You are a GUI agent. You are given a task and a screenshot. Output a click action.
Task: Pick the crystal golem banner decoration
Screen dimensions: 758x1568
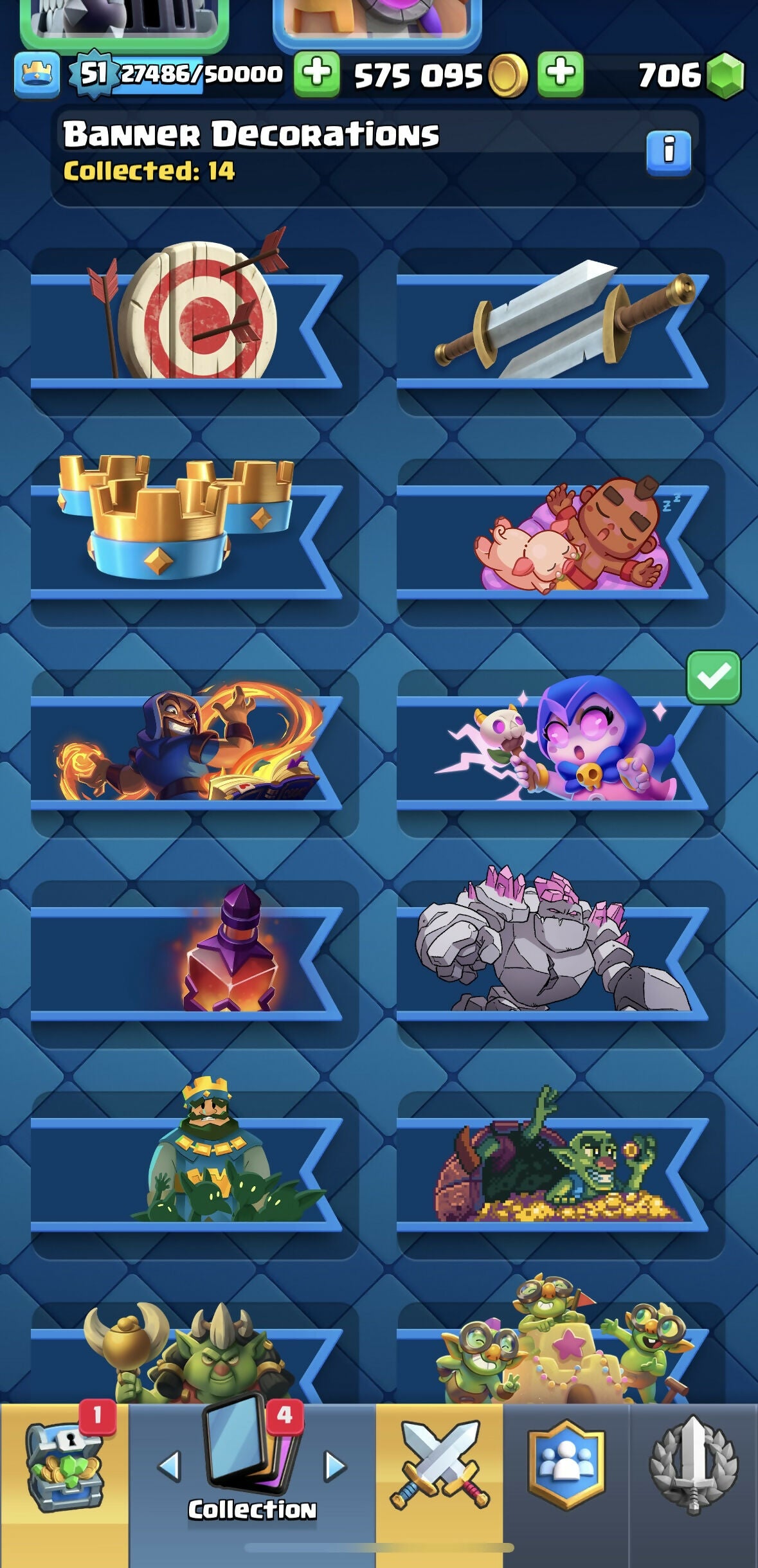pyautogui.click(x=561, y=963)
